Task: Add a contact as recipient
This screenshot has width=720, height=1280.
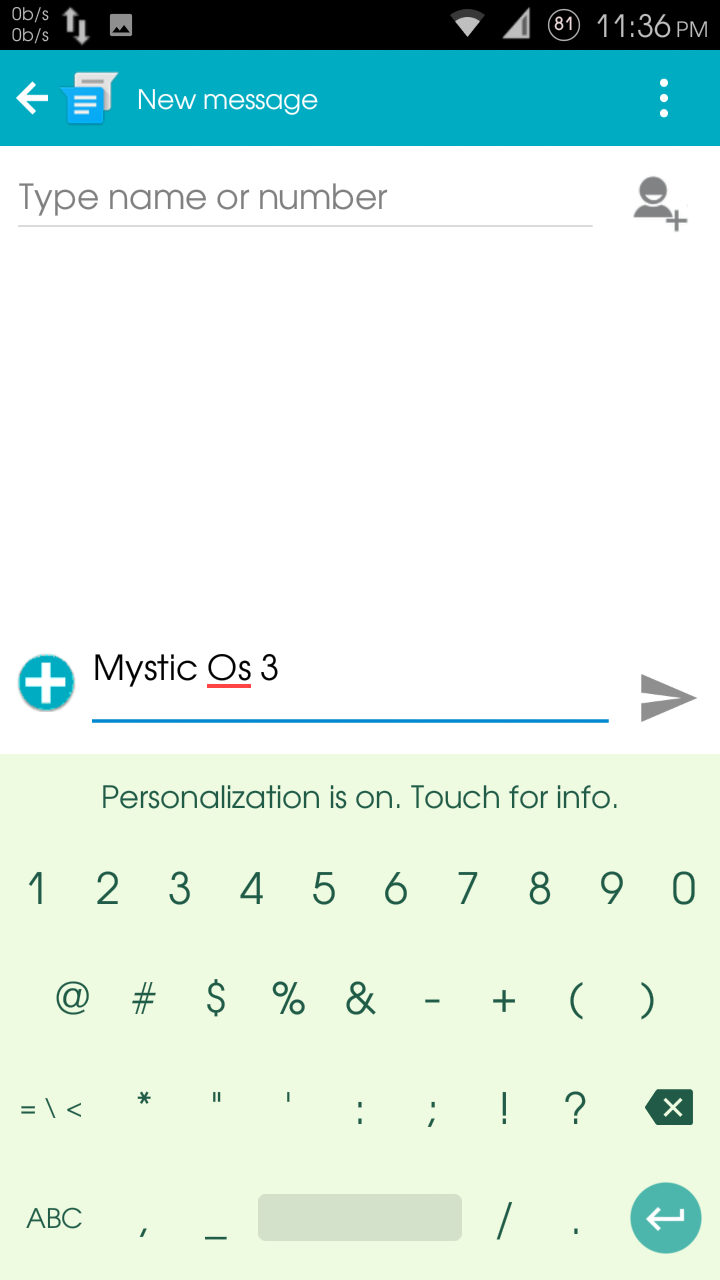Action: [x=660, y=203]
